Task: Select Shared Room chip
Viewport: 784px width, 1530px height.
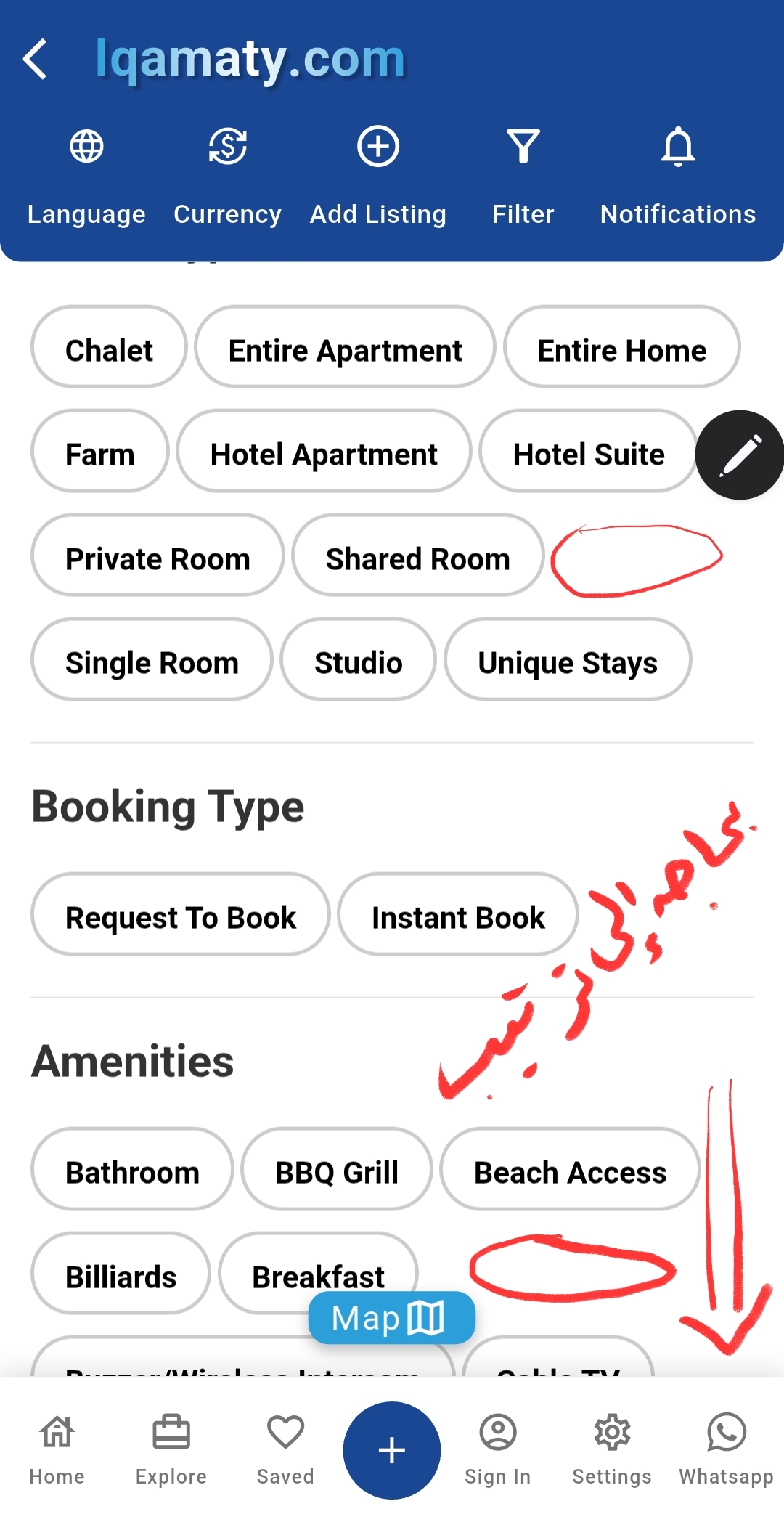Action: (x=417, y=558)
